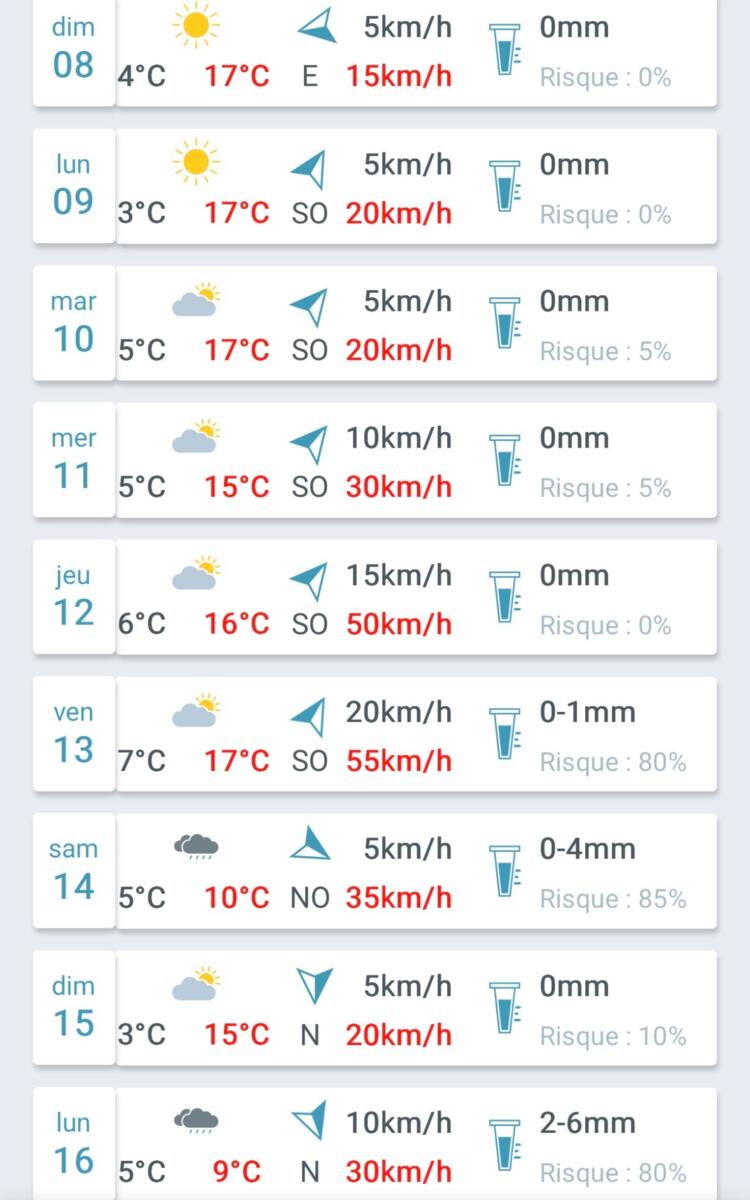Show the jeu 12 forecast details
The height and width of the screenshot is (1200, 750).
tap(375, 598)
